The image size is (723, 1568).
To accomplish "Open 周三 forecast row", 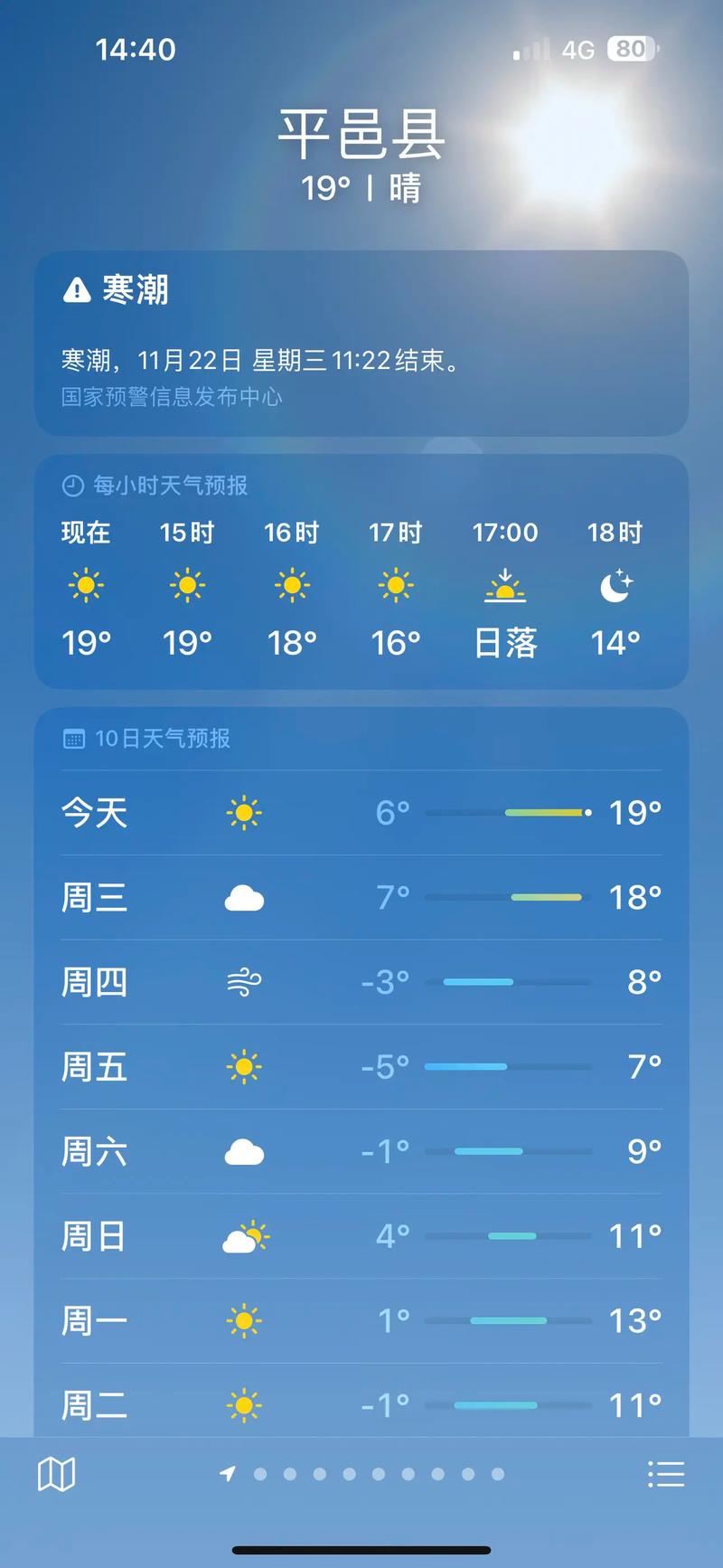I will pyautogui.click(x=361, y=897).
